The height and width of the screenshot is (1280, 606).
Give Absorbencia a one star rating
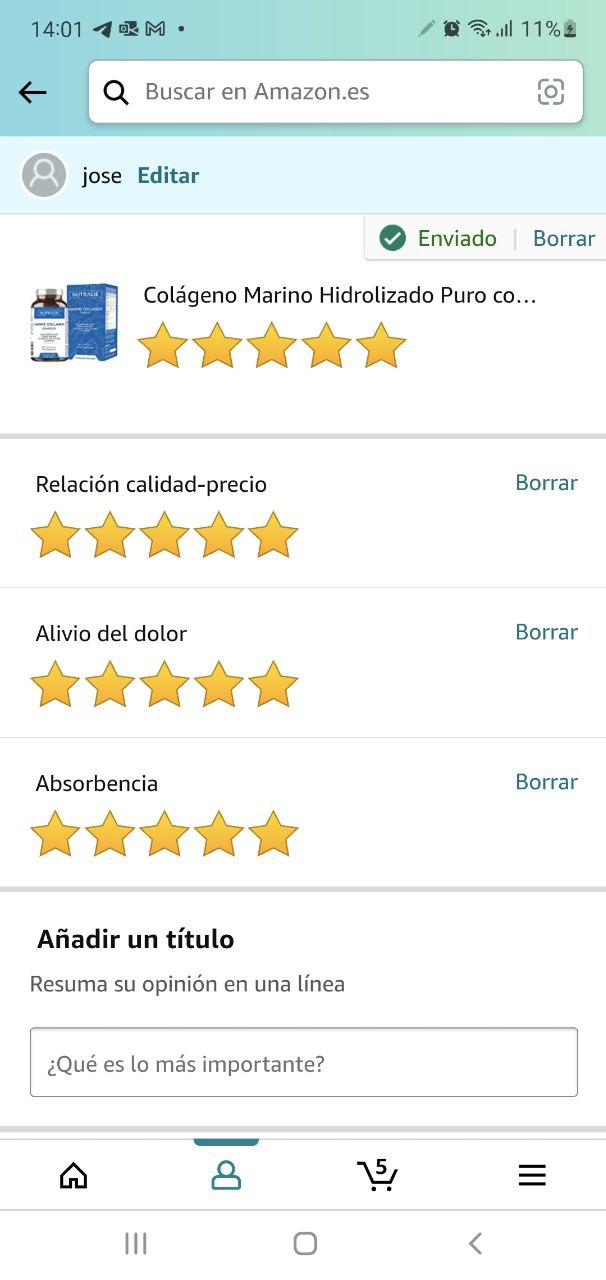click(x=56, y=835)
